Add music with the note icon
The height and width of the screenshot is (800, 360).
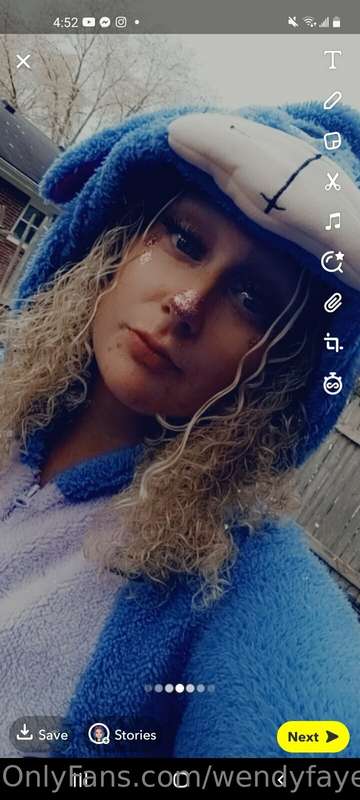point(332,222)
